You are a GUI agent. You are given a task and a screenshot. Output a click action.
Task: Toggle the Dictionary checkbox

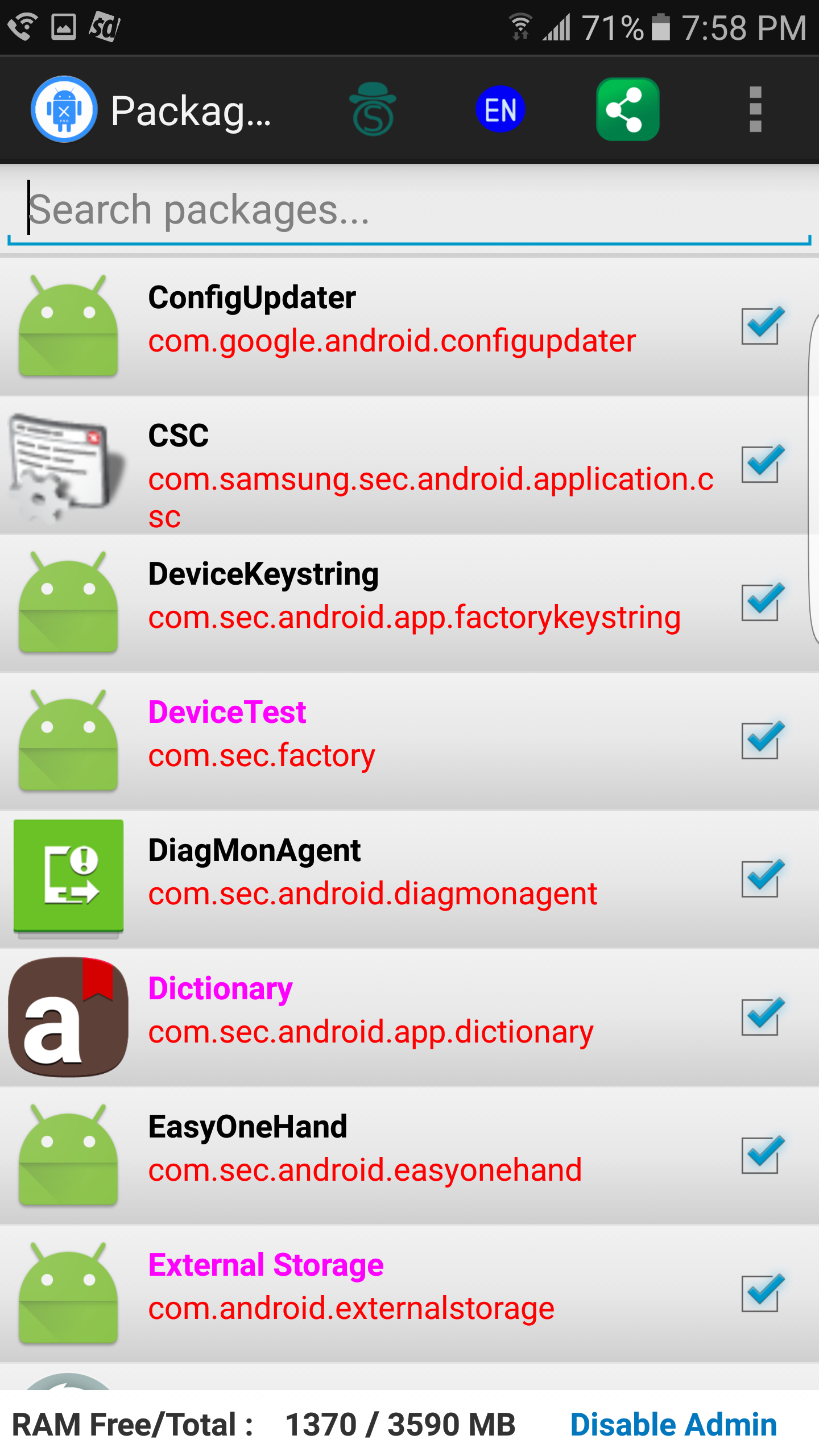click(762, 1016)
